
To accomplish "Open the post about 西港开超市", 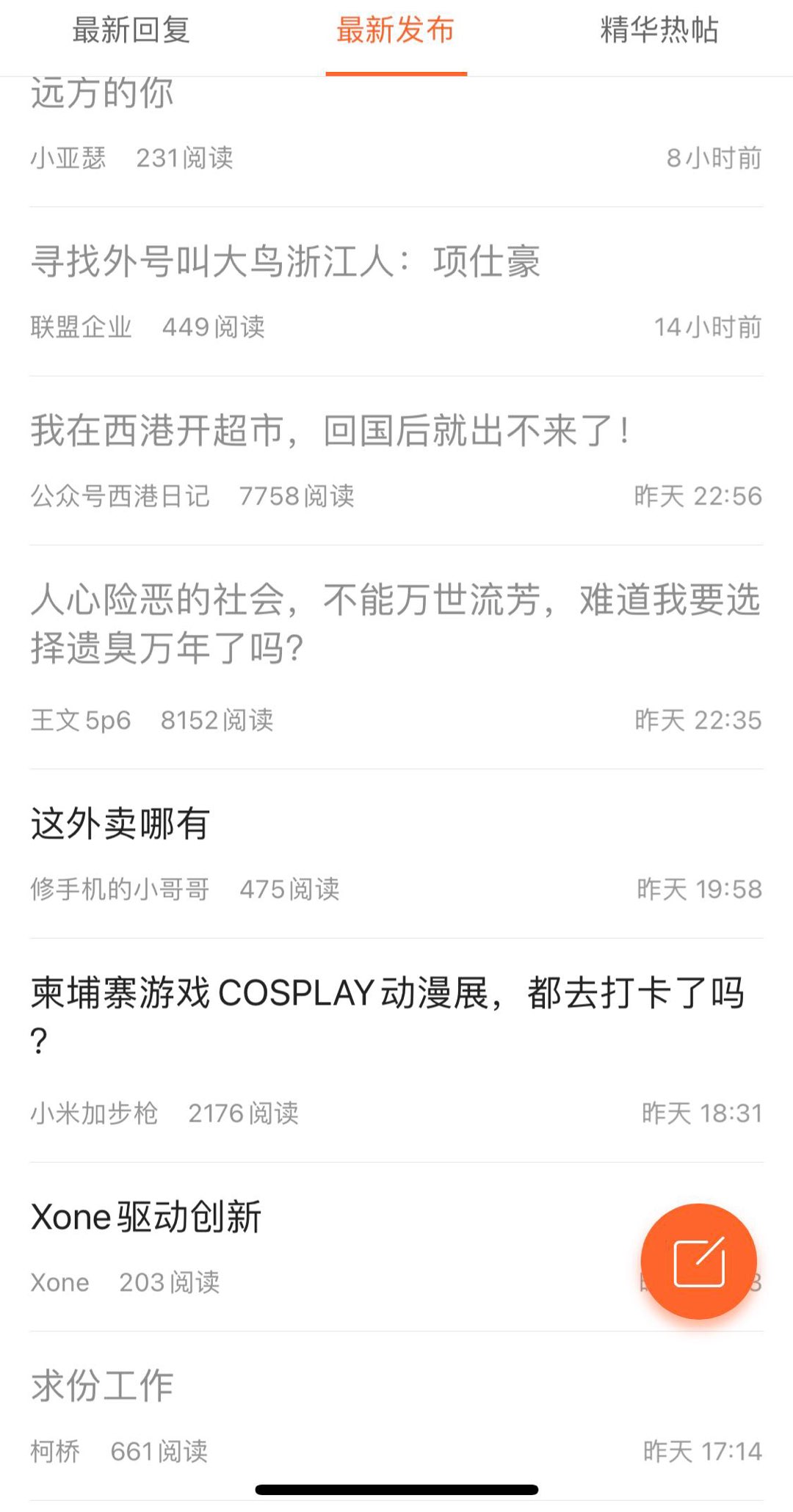I will pos(396,461).
